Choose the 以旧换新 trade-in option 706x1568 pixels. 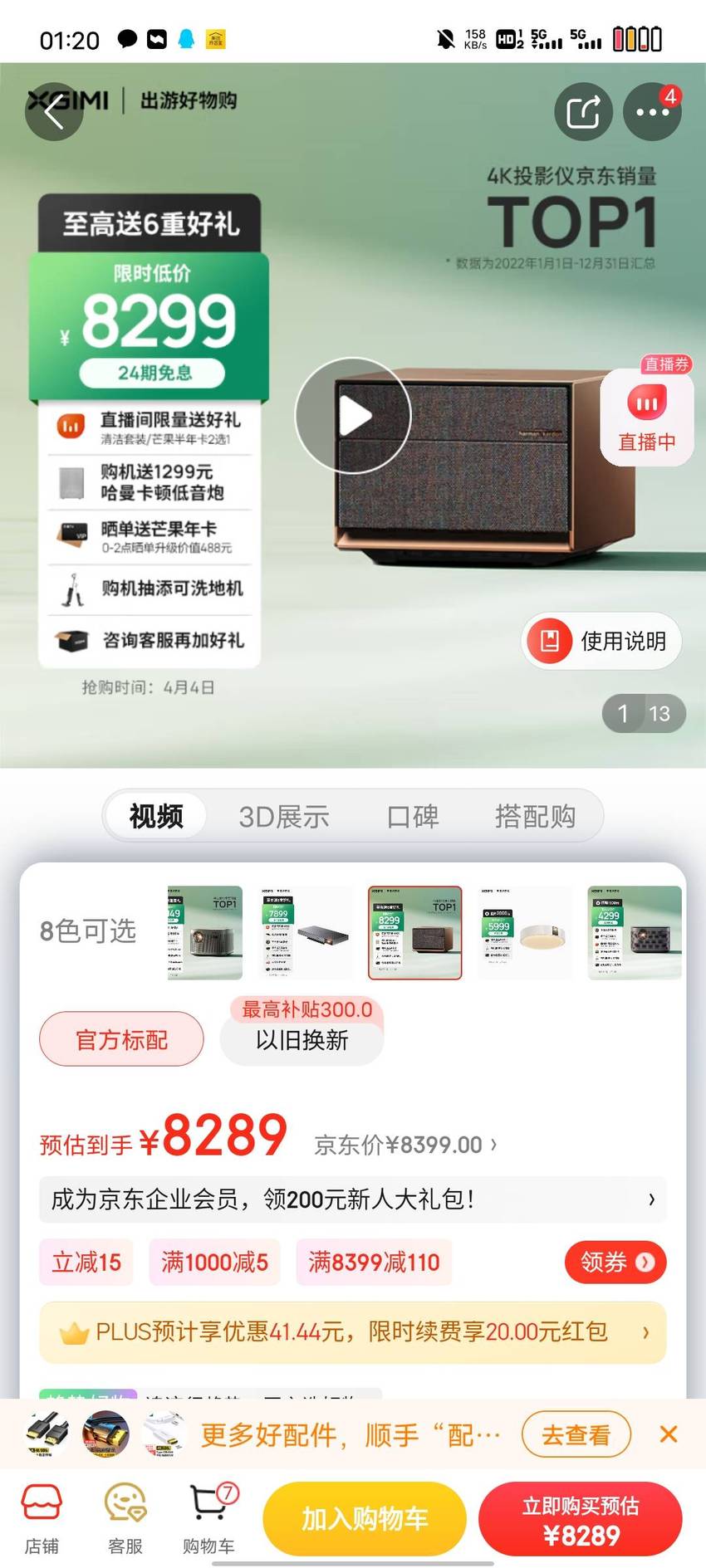[x=302, y=1039]
